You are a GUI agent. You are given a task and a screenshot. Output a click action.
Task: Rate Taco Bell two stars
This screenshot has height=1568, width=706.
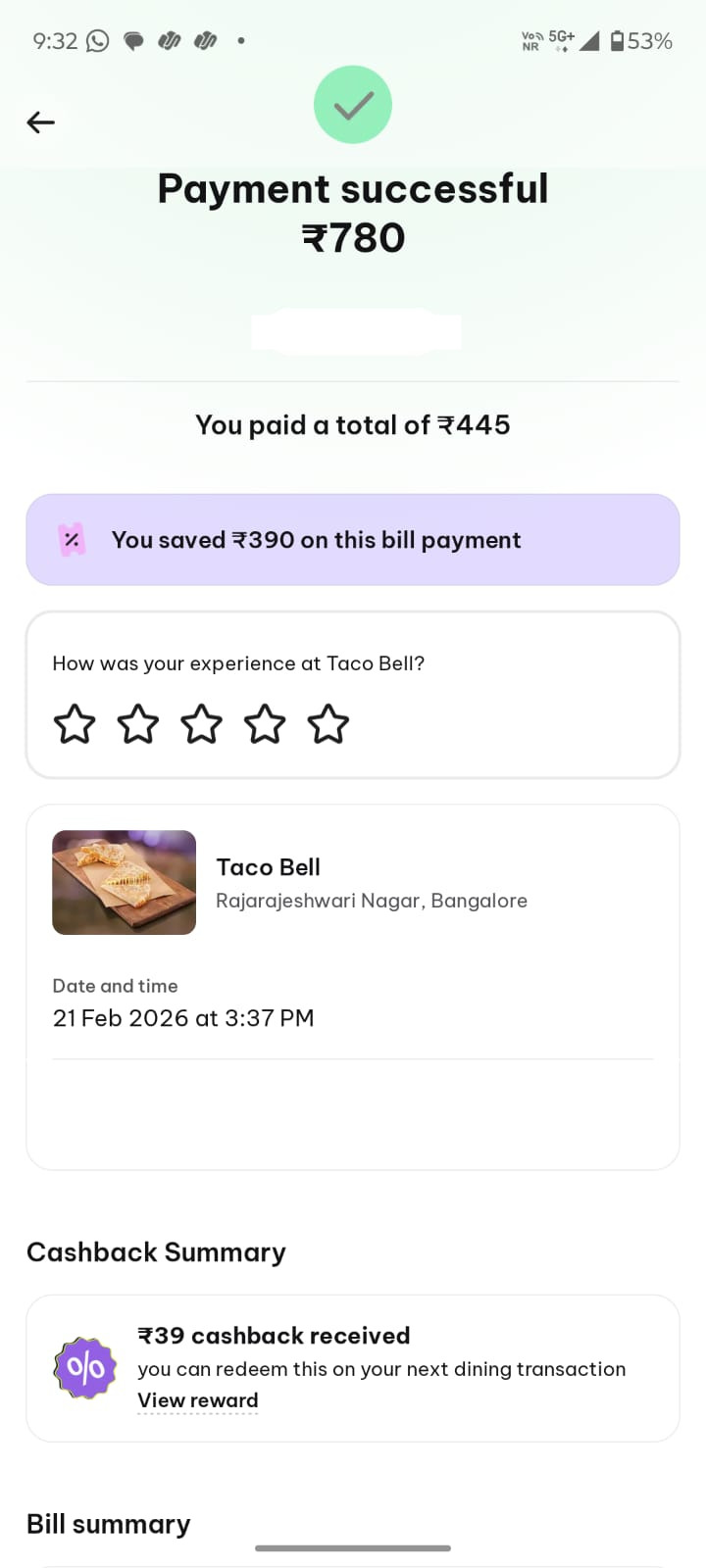tap(138, 725)
